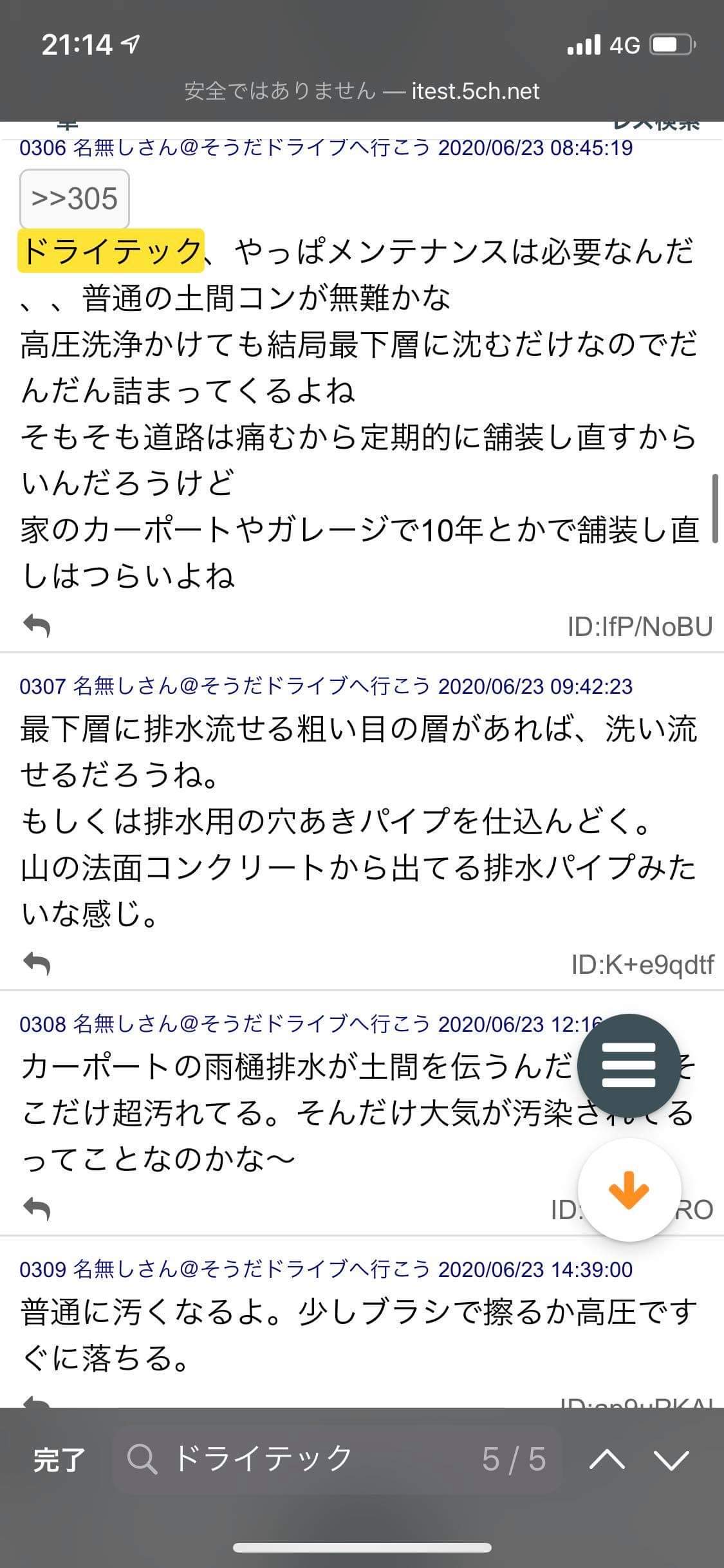Tap the reply arrow under post 0306
Screen dimensions: 724x1568
tap(37, 626)
